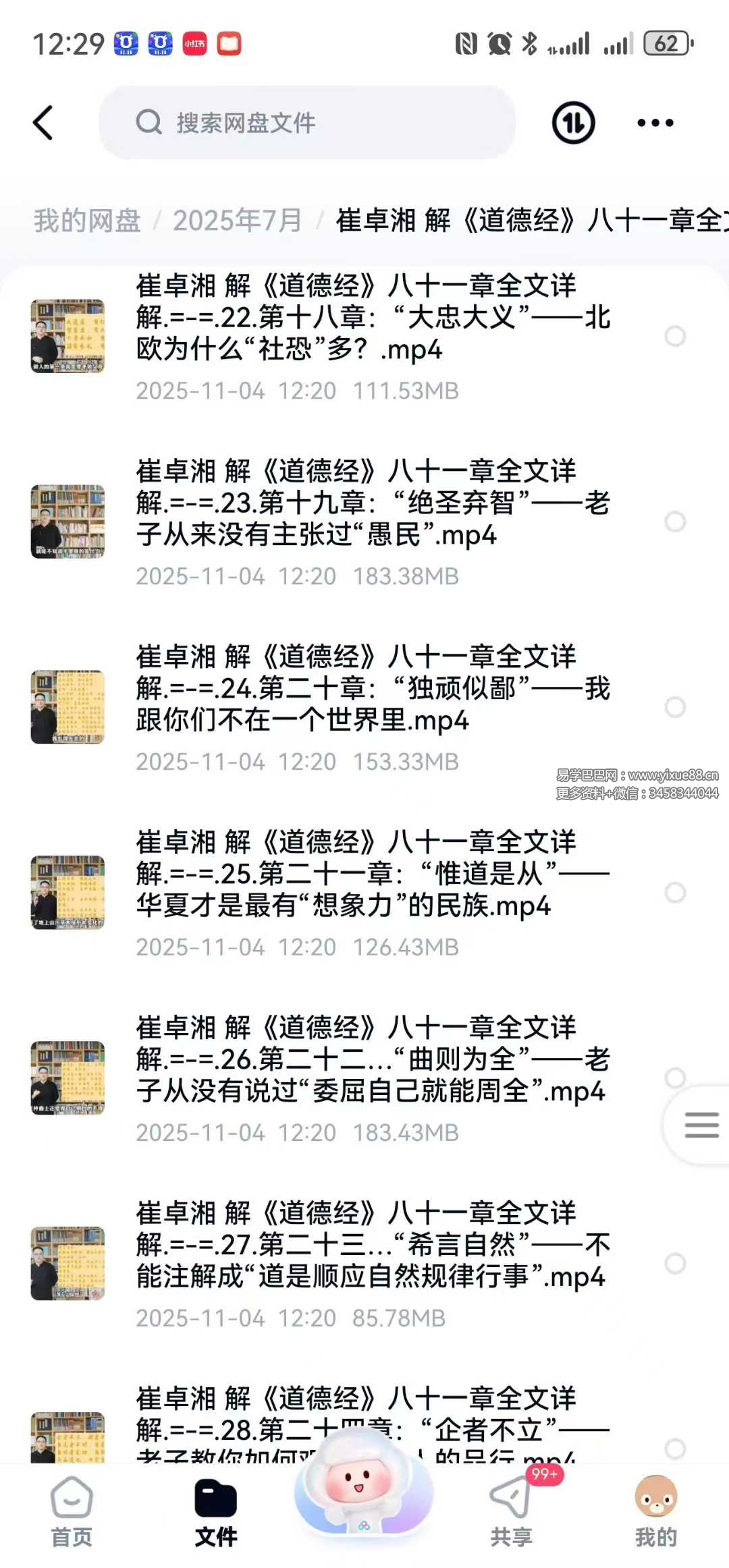Go back using the back arrow

pyautogui.click(x=44, y=123)
